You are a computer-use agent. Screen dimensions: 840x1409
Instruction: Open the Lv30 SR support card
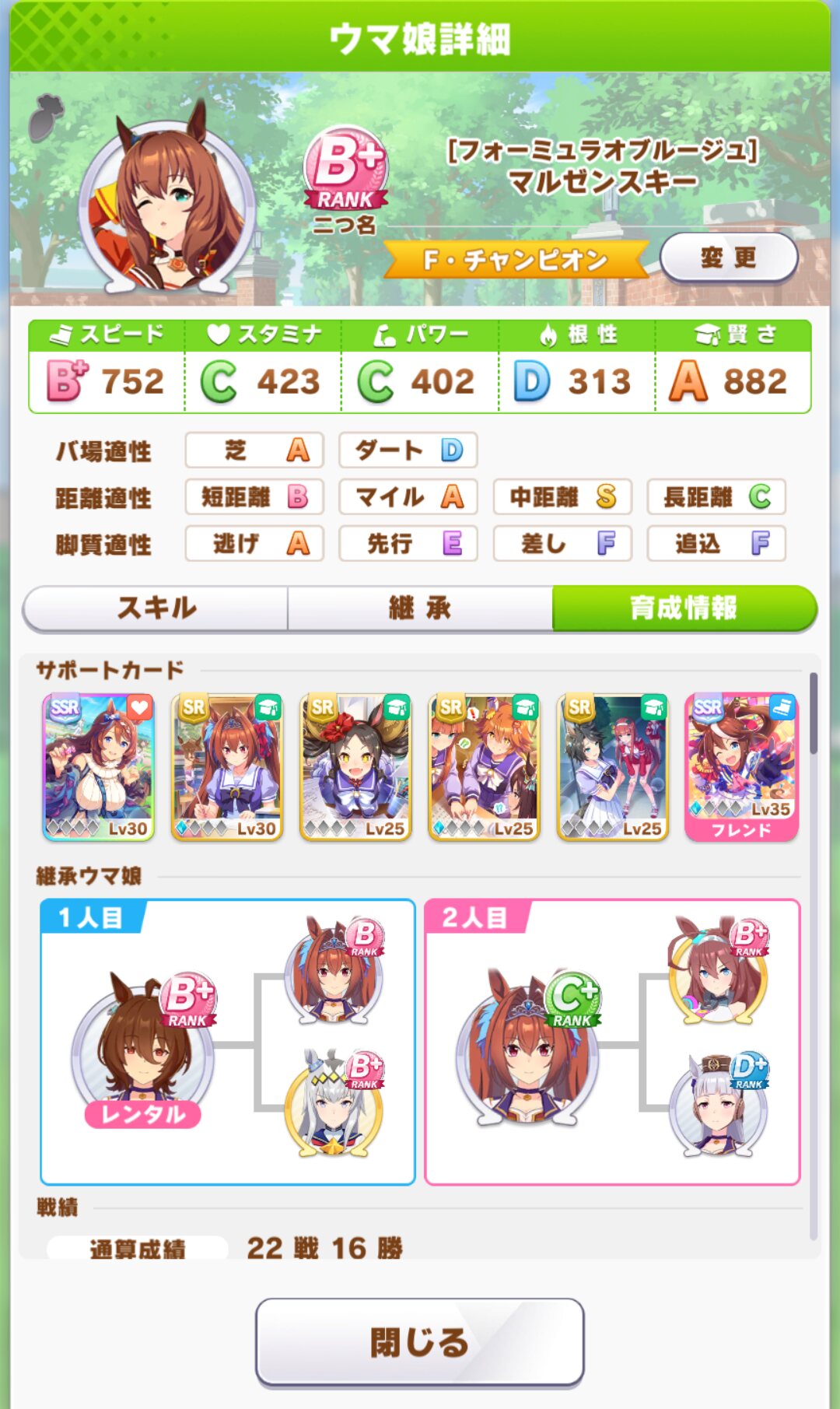pyautogui.click(x=227, y=767)
